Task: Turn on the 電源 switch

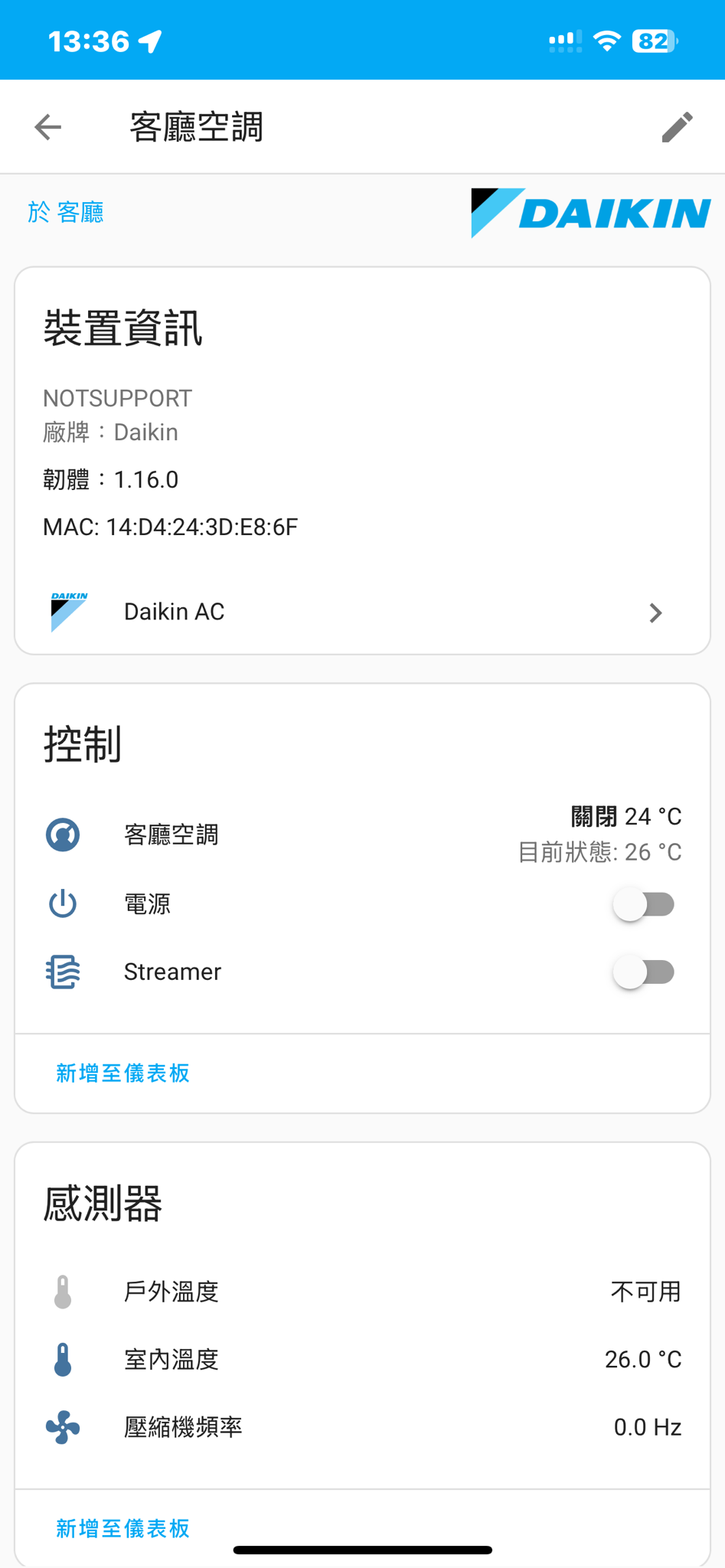Action: (x=644, y=904)
